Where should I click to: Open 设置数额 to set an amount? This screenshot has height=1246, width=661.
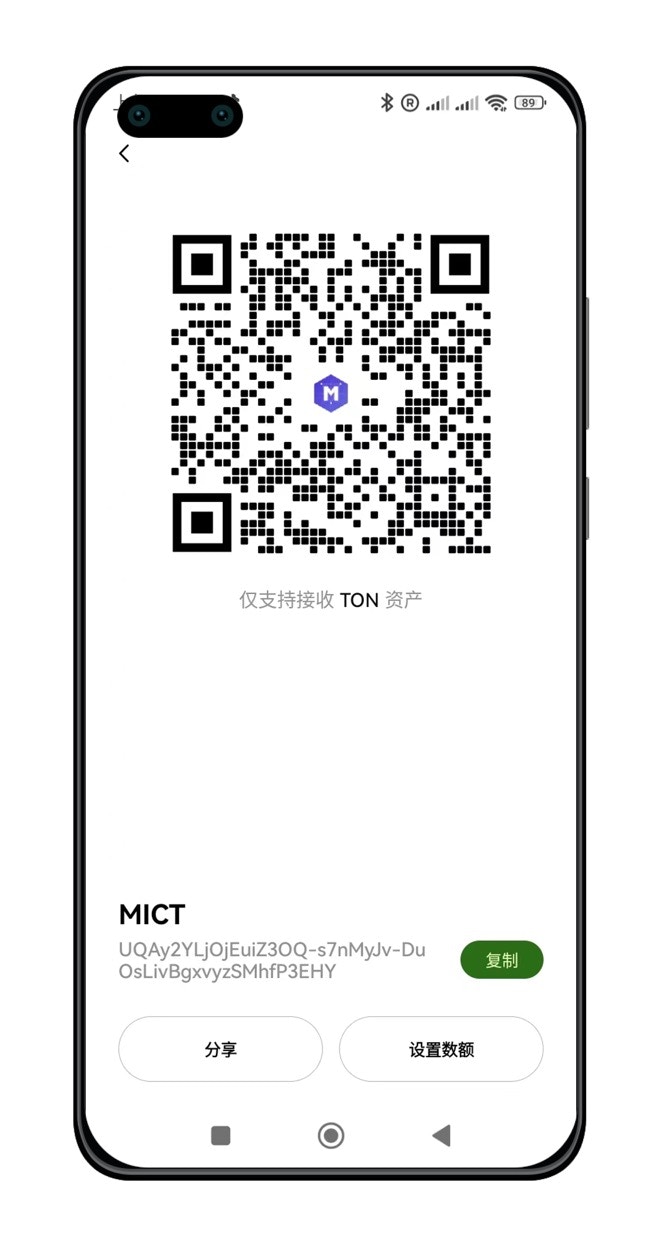point(441,1049)
